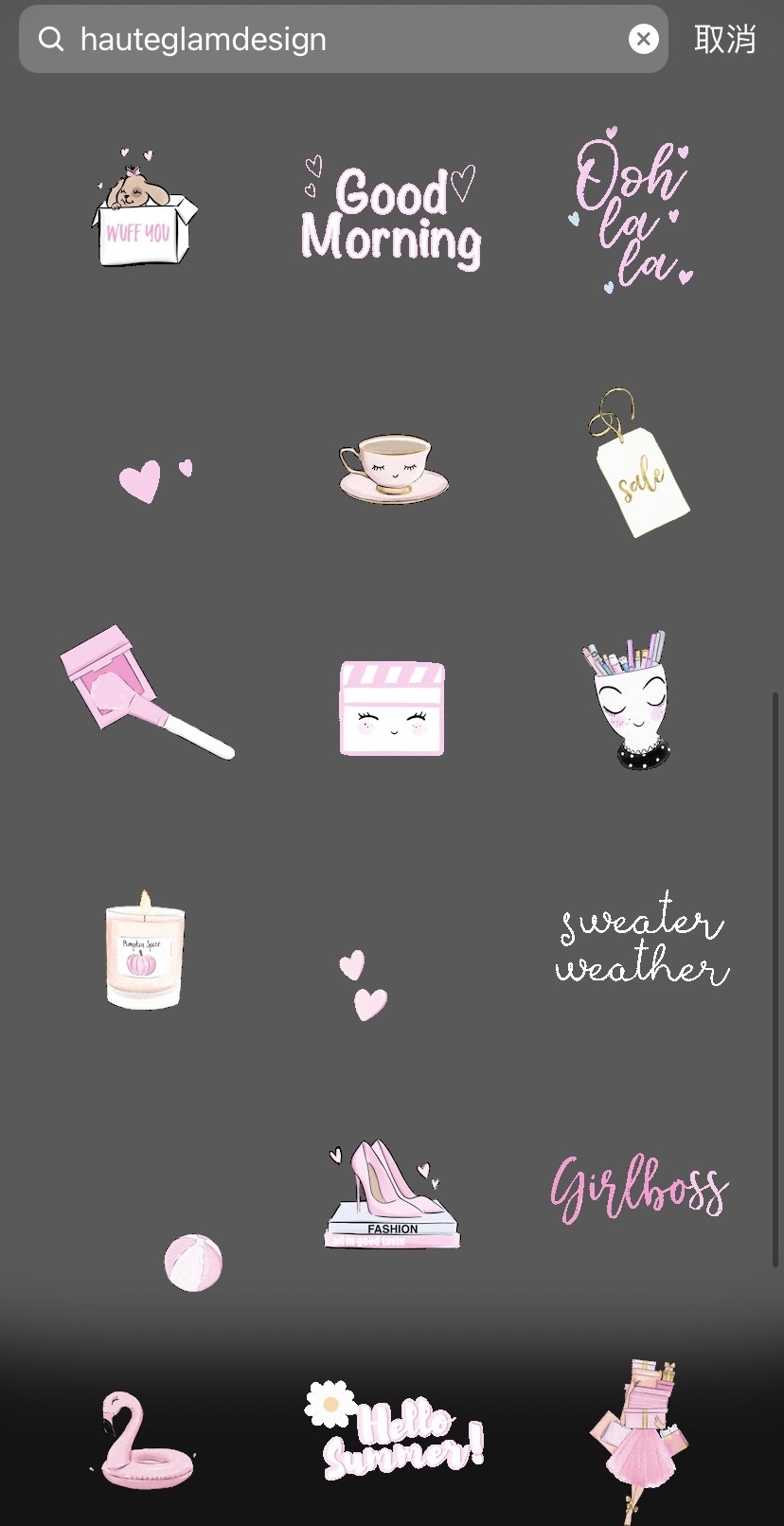Click the magnifying glass search icon
The width and height of the screenshot is (784, 1526).
pos(51,39)
